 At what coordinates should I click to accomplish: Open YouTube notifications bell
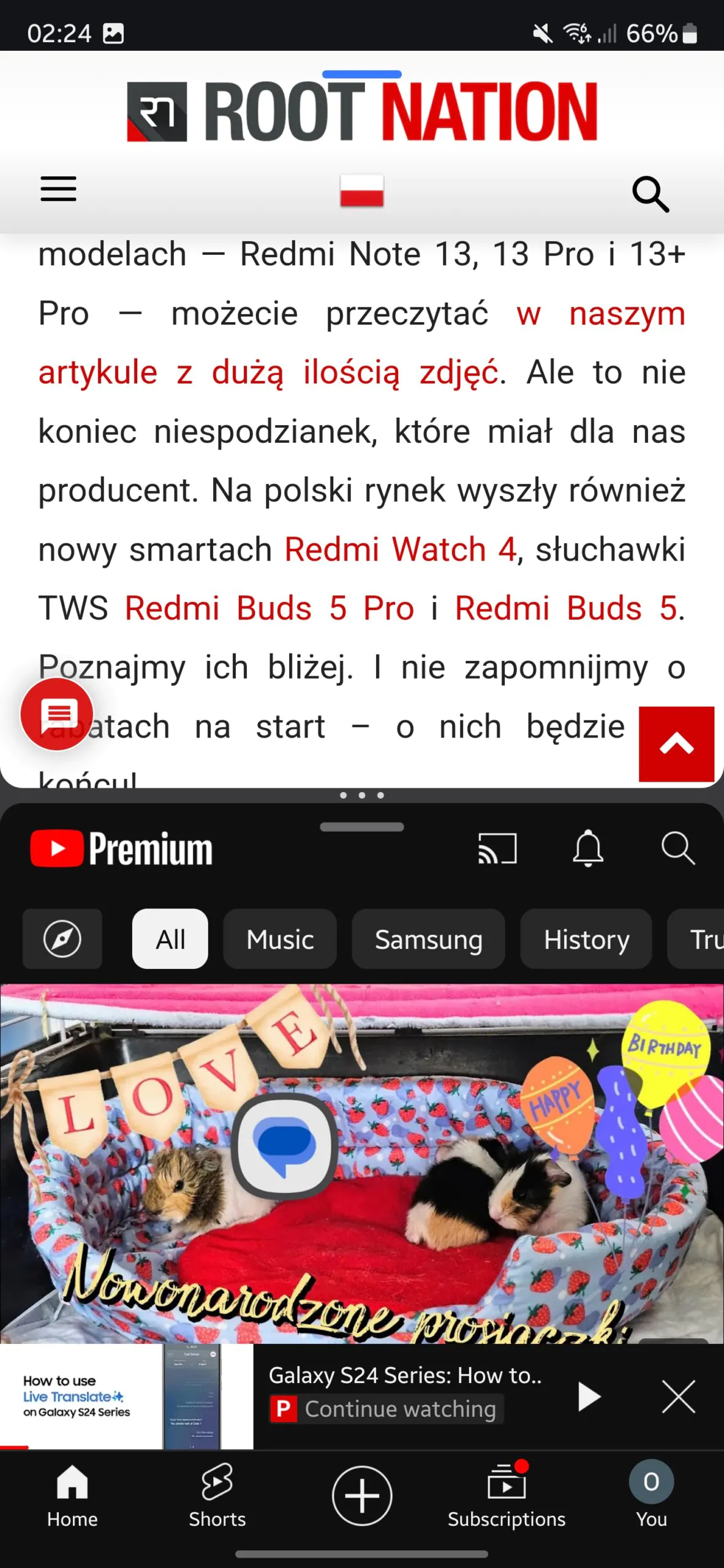[588, 849]
